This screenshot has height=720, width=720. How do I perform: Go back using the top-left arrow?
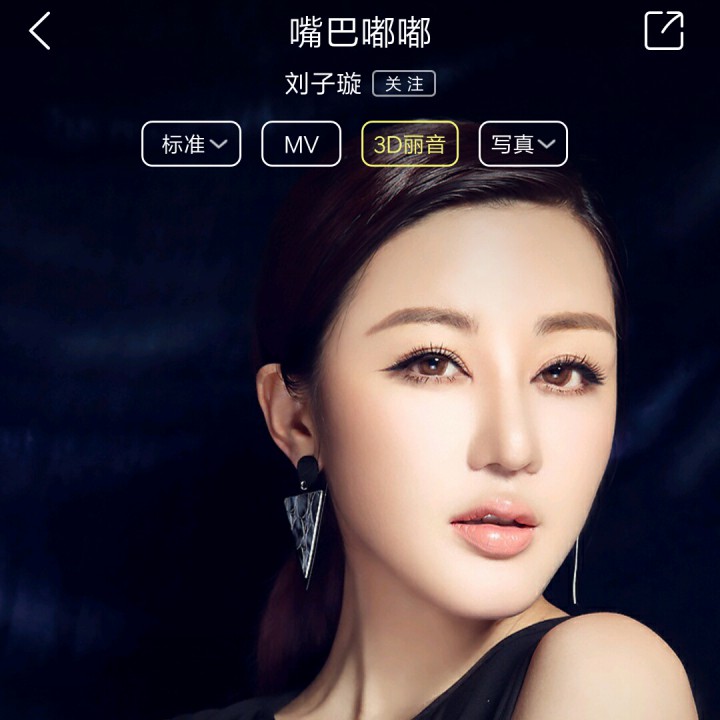coord(40,31)
